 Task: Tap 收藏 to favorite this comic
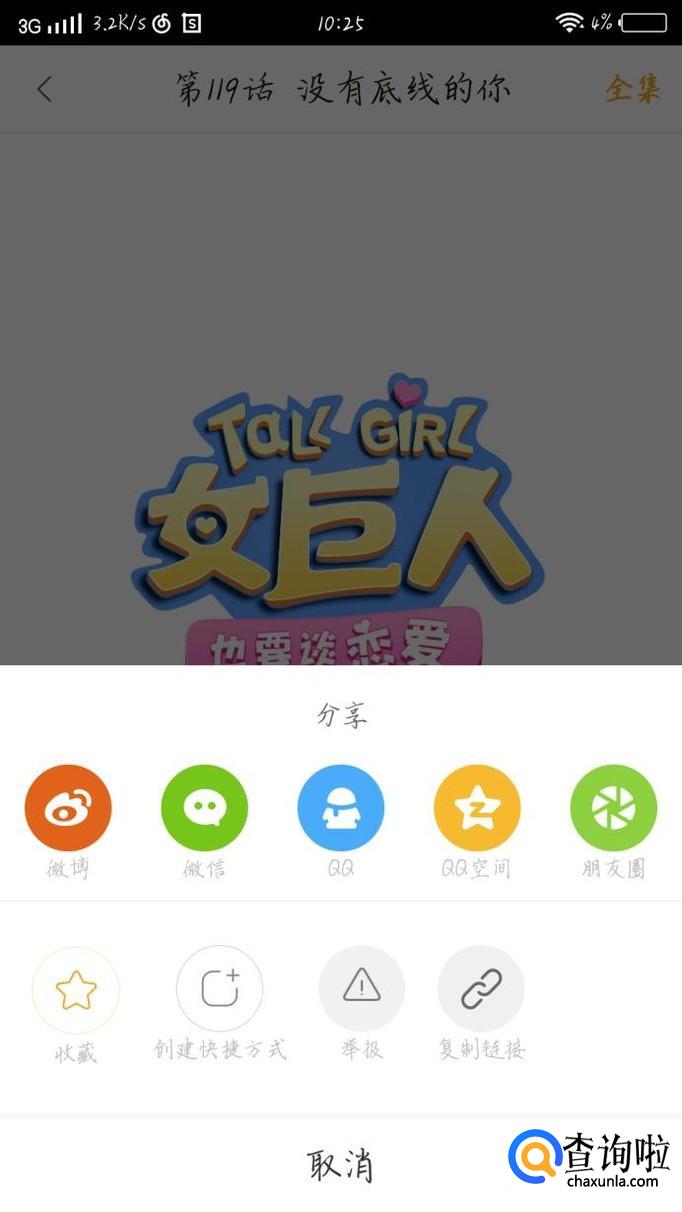tap(76, 990)
